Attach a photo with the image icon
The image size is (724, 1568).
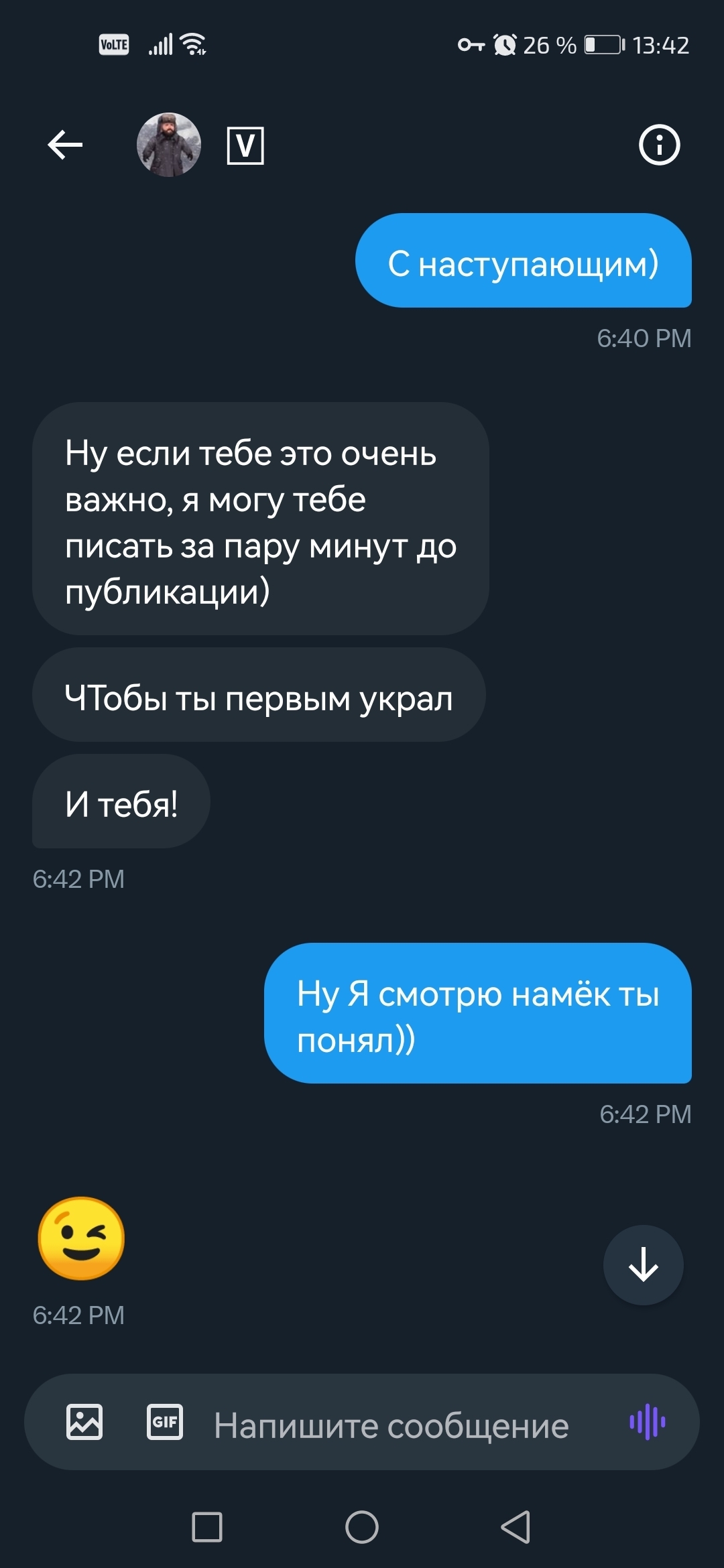84,1422
